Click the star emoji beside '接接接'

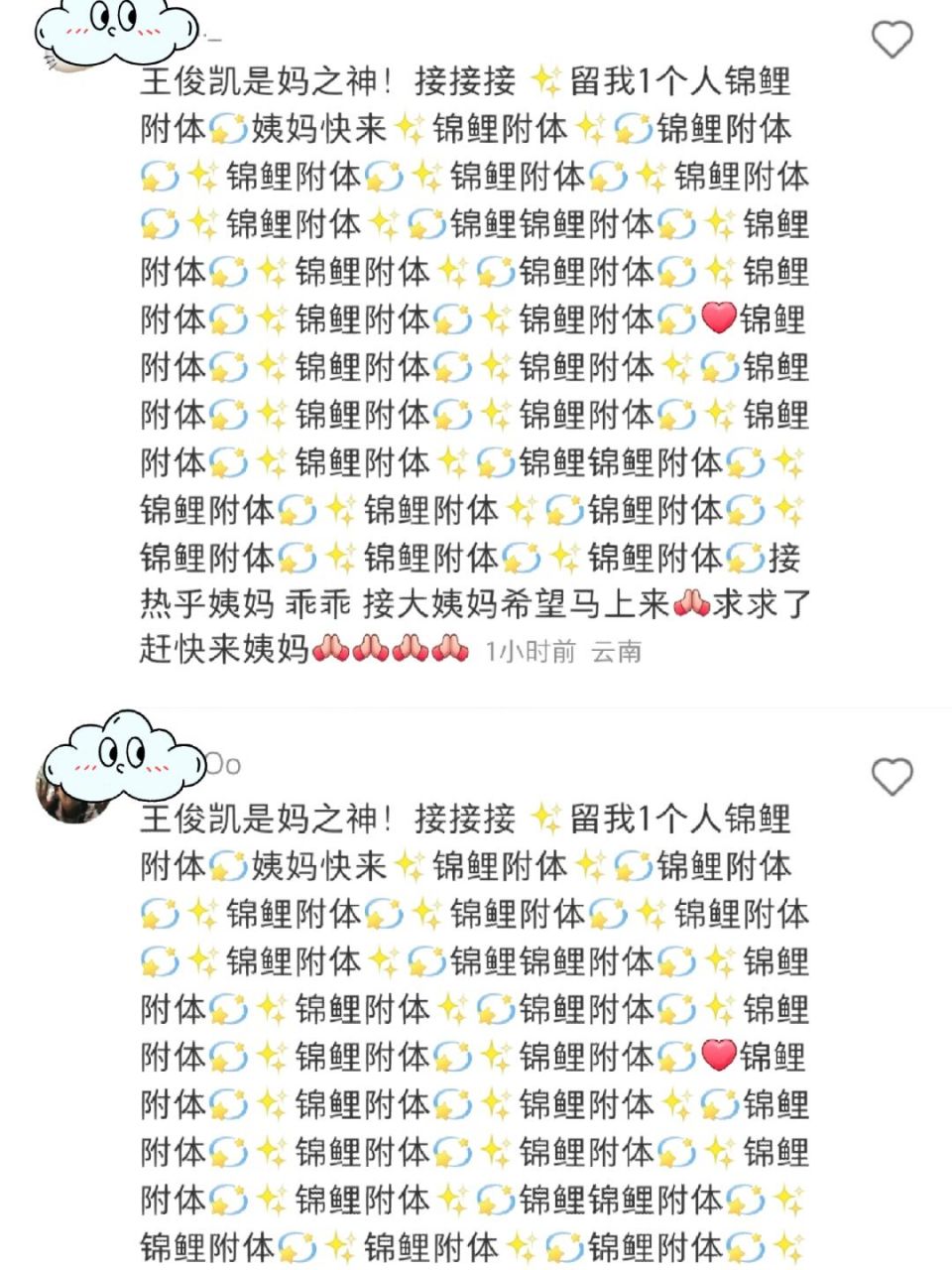coord(540,83)
